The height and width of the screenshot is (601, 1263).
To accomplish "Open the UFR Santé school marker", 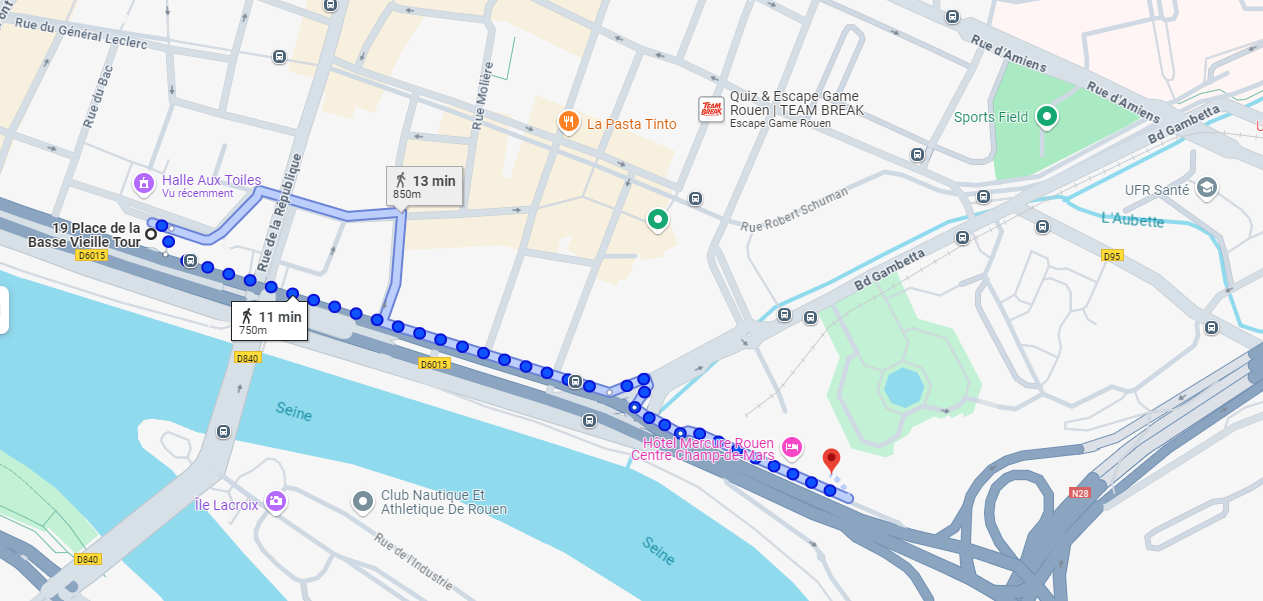I will [x=1207, y=188].
